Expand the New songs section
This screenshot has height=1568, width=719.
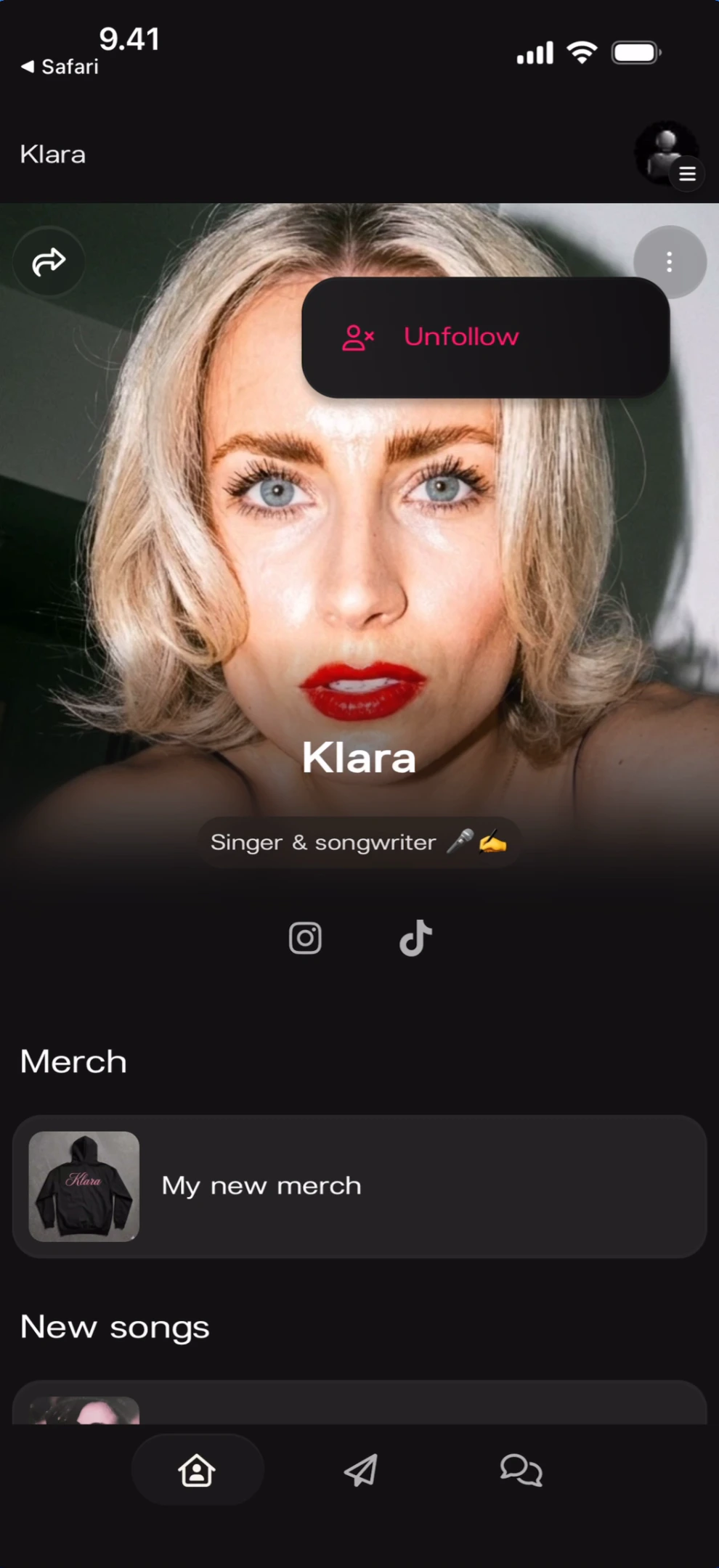pyautogui.click(x=113, y=1326)
